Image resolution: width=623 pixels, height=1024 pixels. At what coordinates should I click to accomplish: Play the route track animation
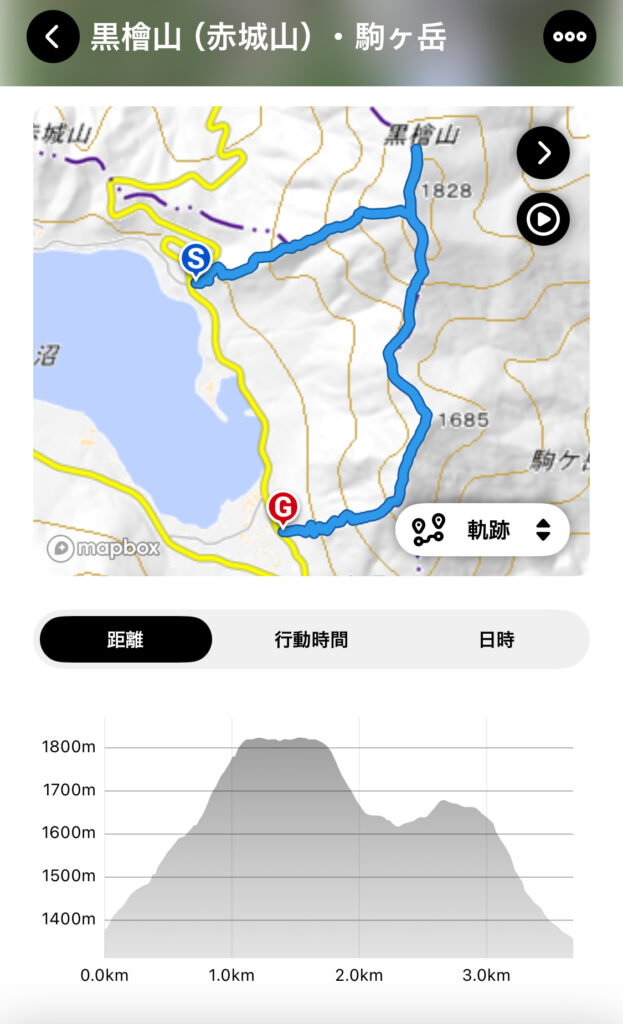[543, 219]
